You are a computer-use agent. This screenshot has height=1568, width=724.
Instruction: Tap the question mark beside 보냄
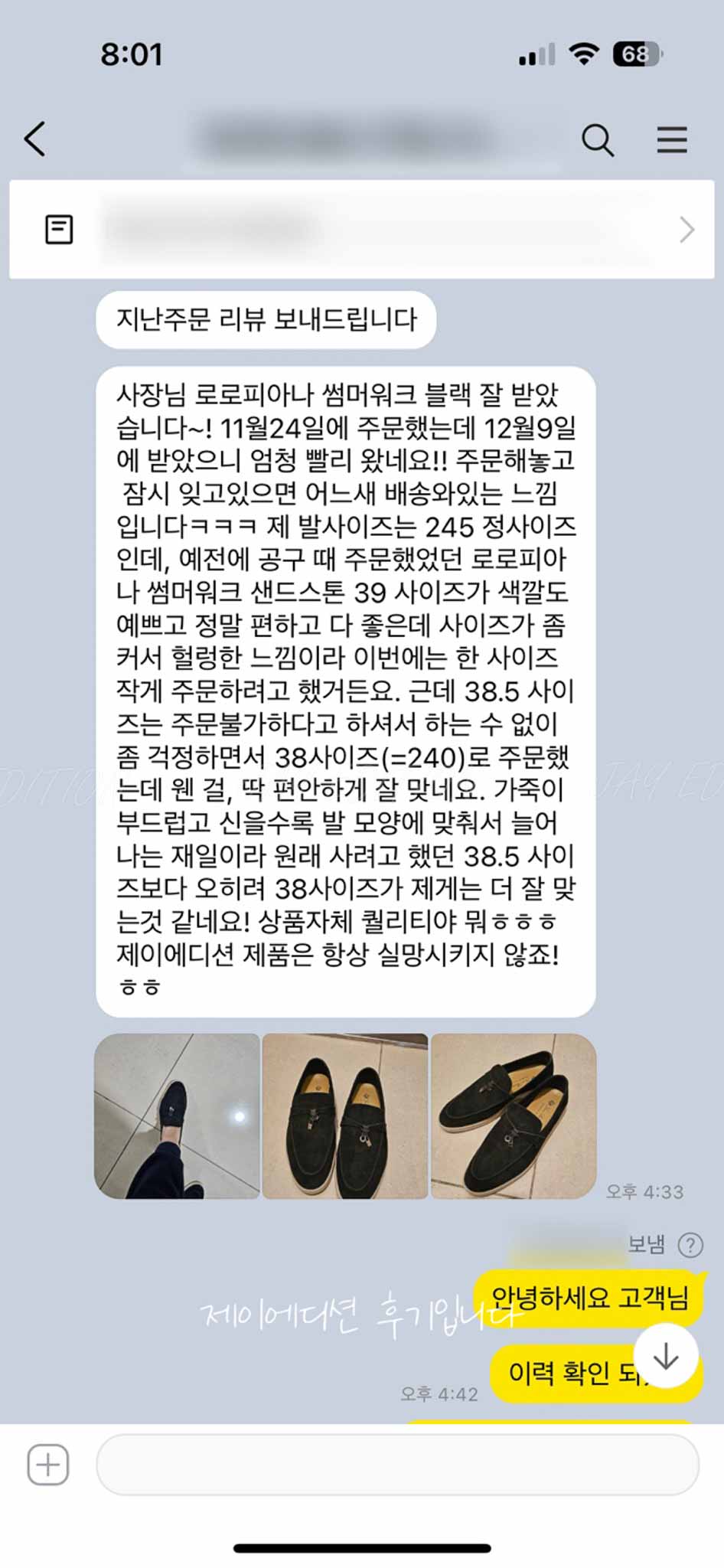coord(690,1246)
